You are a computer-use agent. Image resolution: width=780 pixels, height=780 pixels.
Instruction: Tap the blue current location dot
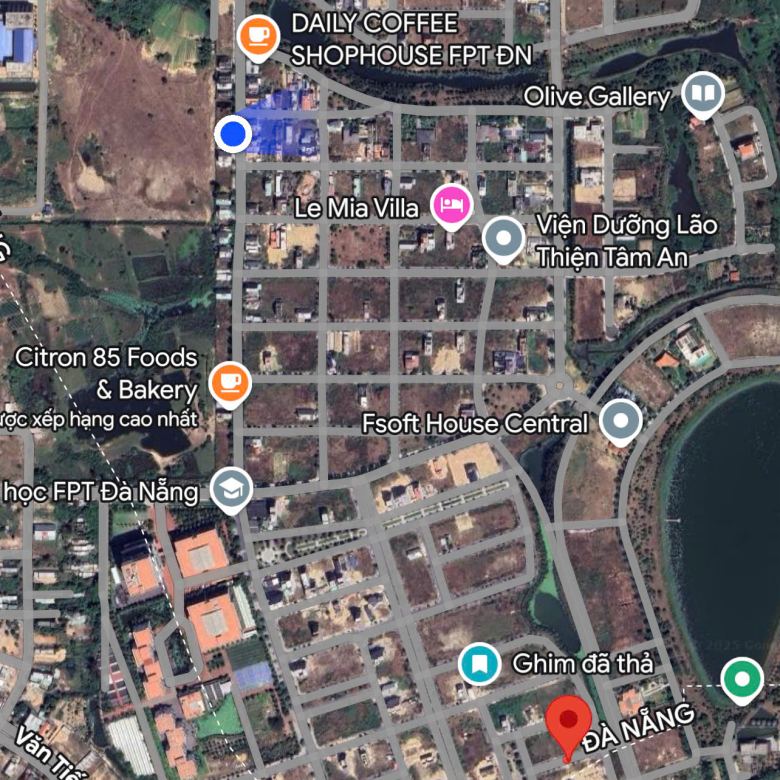[x=233, y=133]
